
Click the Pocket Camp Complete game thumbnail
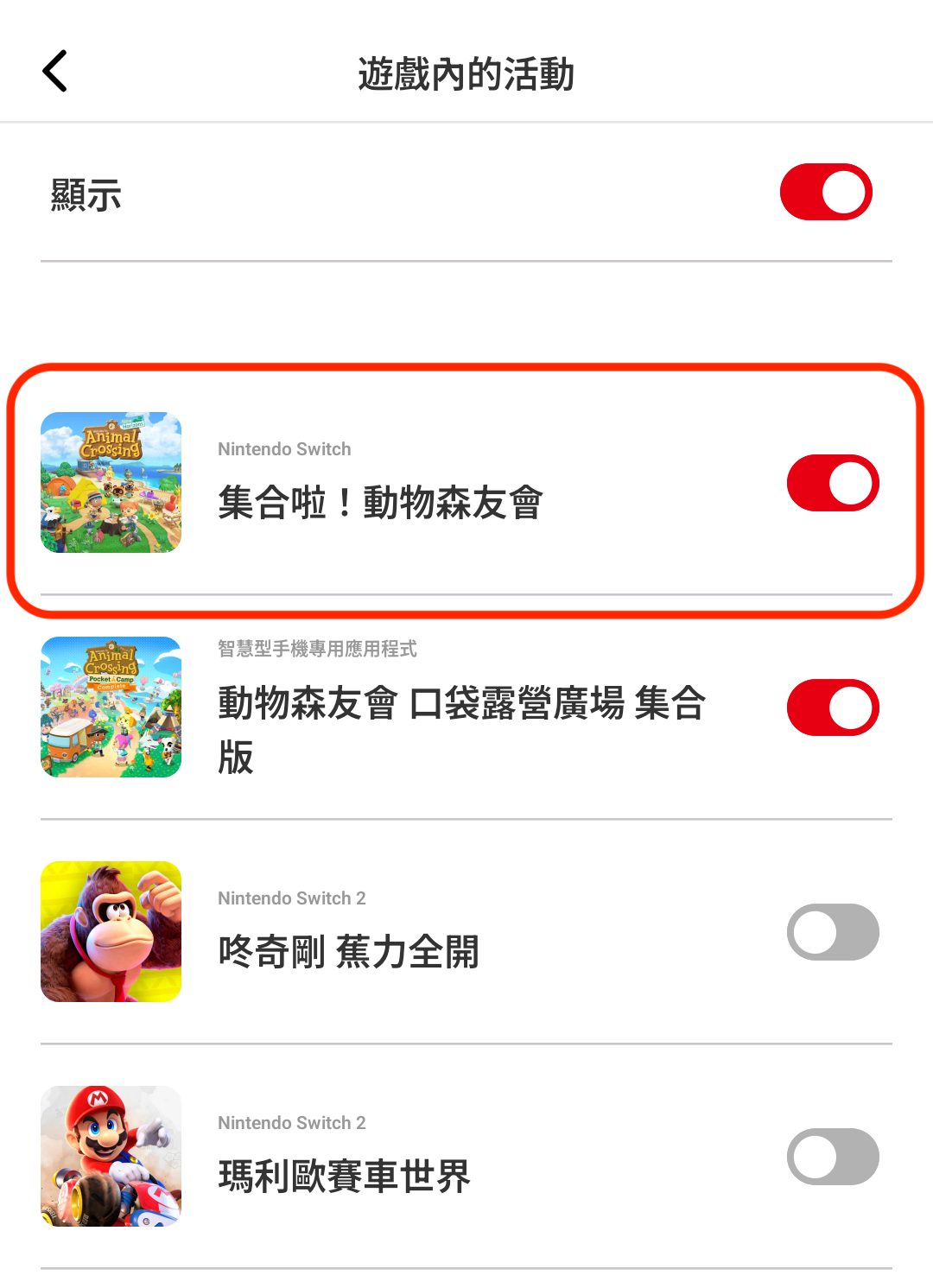coord(111,707)
